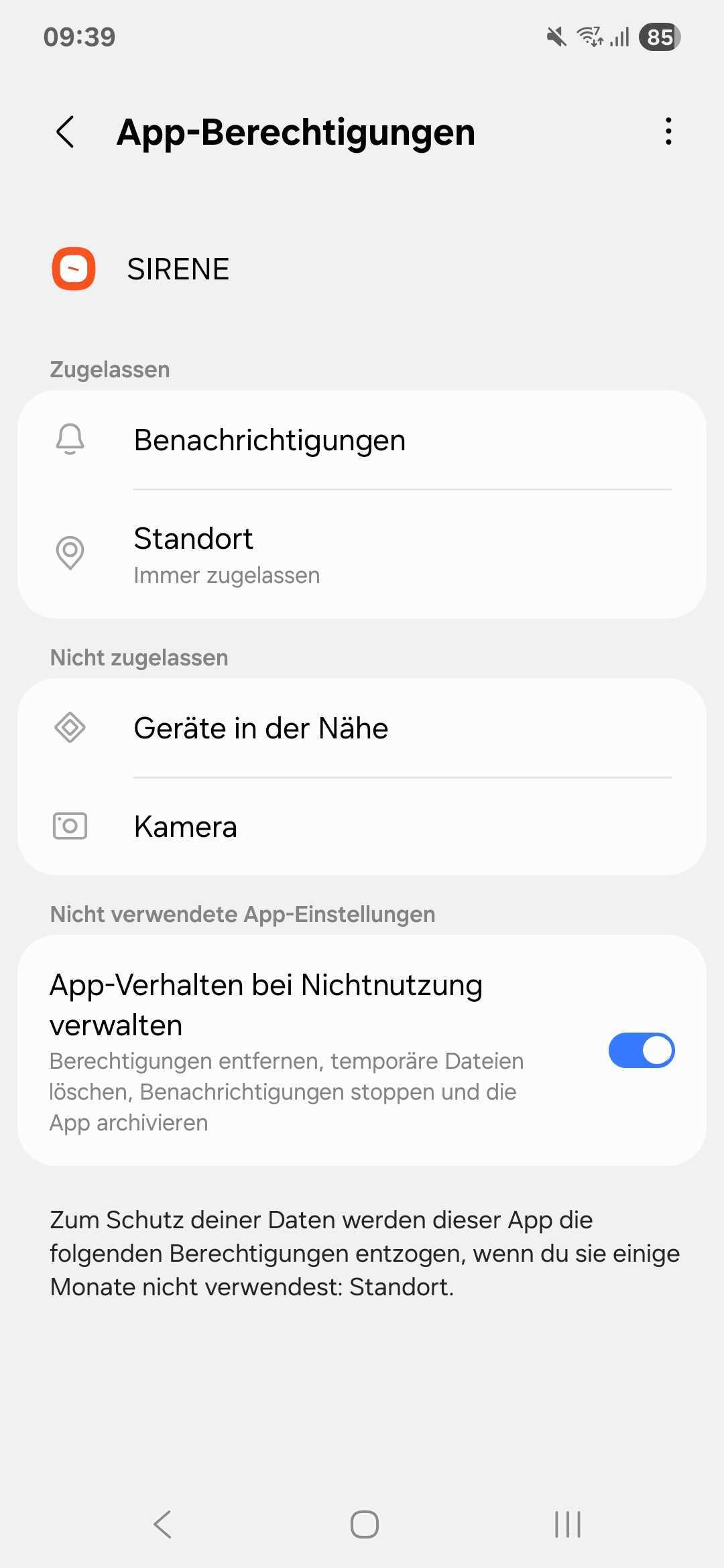Open Standort permission settings
Screen dimensions: 724x1568
click(362, 555)
